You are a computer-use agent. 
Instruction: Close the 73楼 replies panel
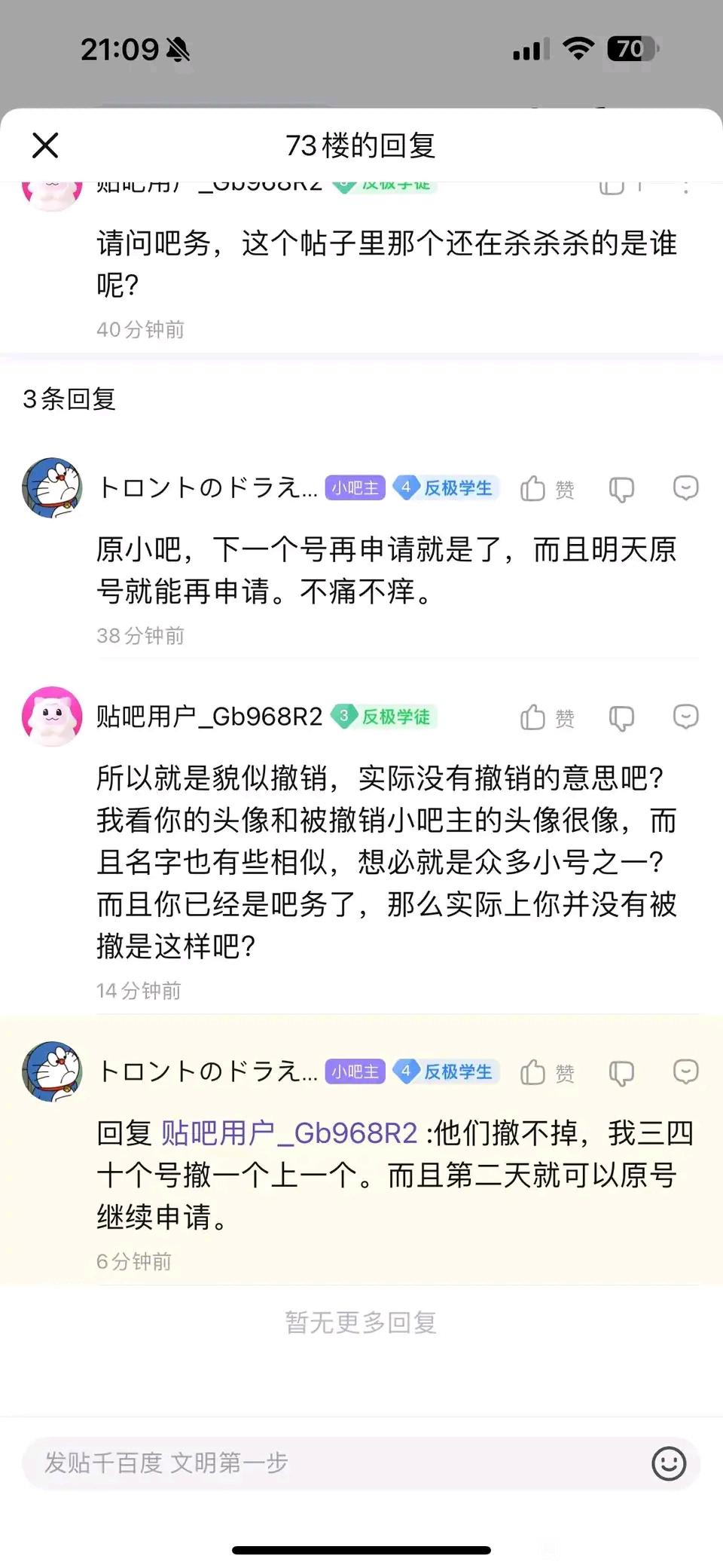pos(45,145)
